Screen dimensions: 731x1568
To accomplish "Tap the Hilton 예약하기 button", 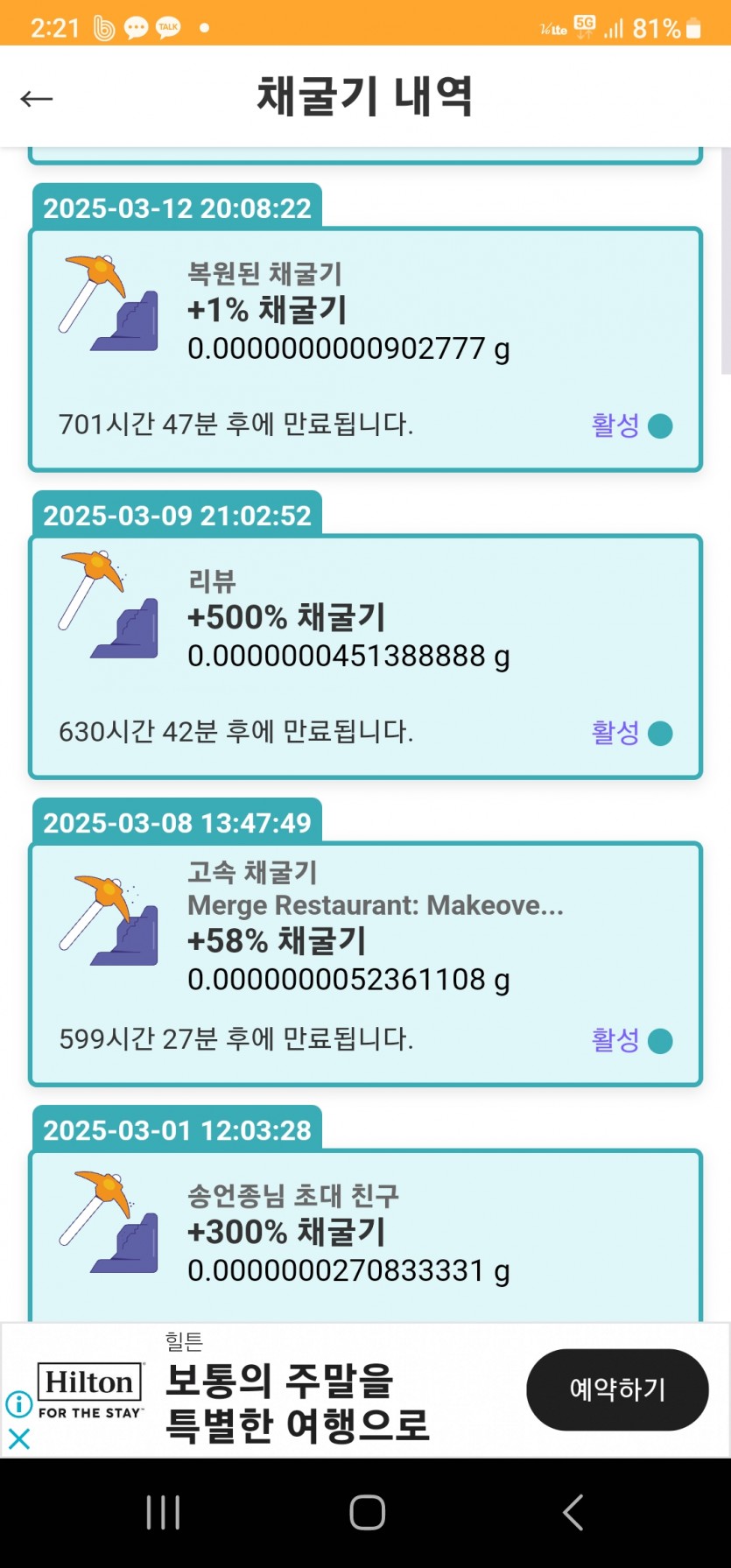I will click(617, 1389).
